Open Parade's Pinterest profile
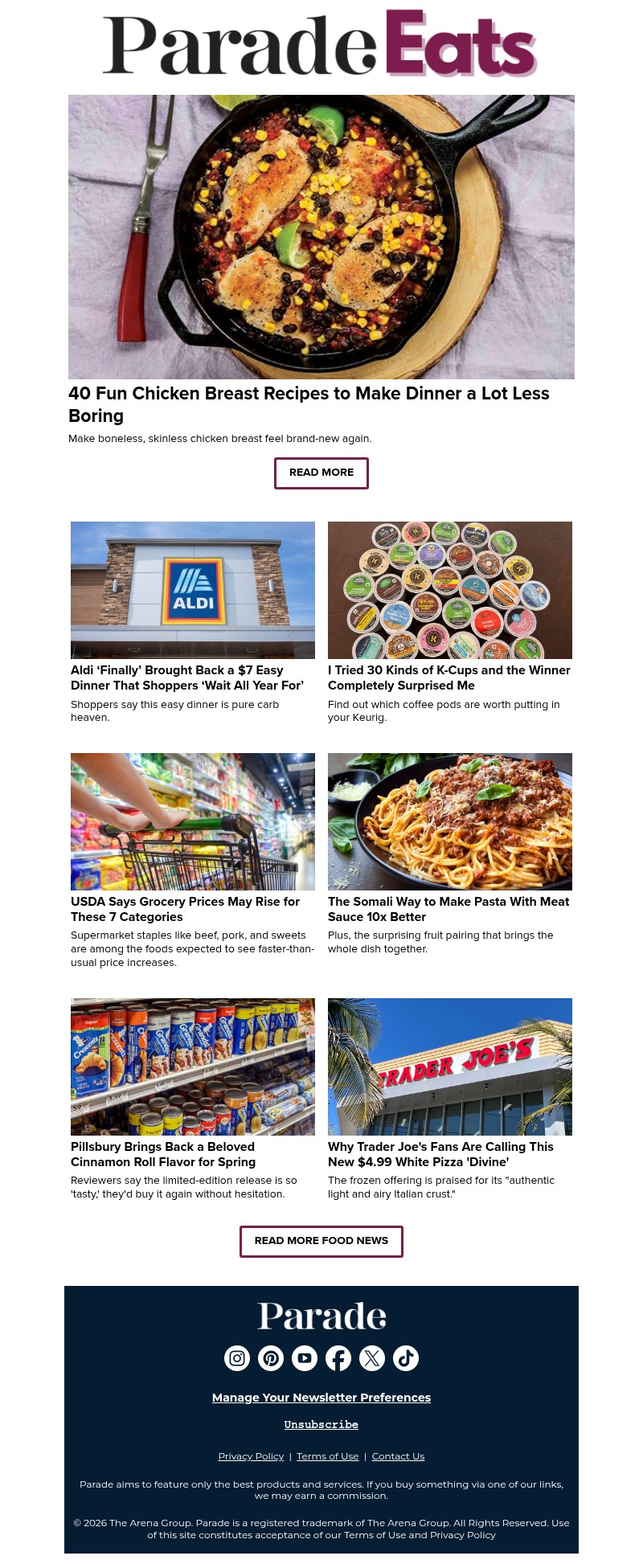Viewport: 643px width, 1568px height. (271, 1358)
